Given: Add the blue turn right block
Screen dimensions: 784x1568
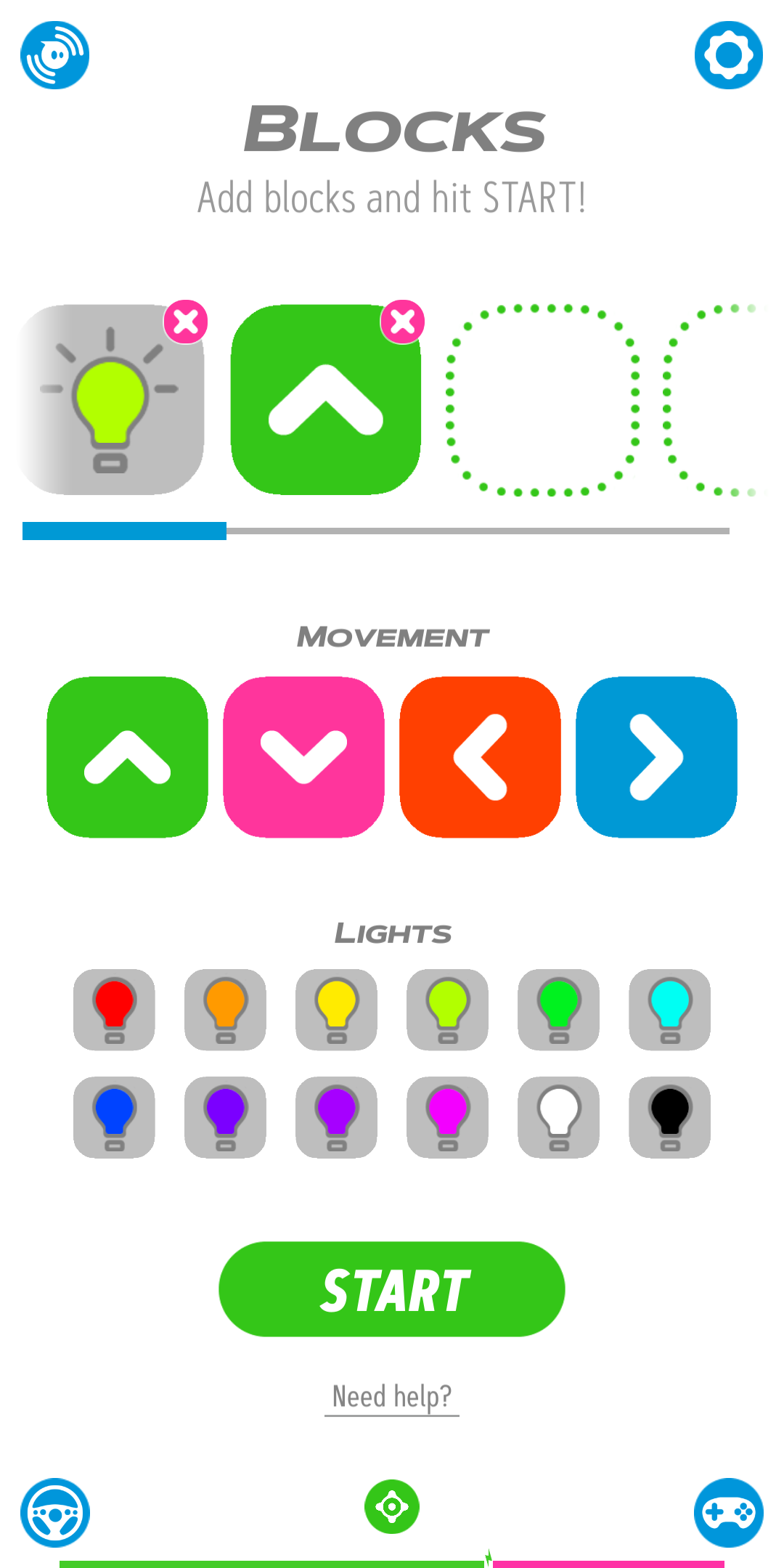Looking at the screenshot, I should pos(656,757).
